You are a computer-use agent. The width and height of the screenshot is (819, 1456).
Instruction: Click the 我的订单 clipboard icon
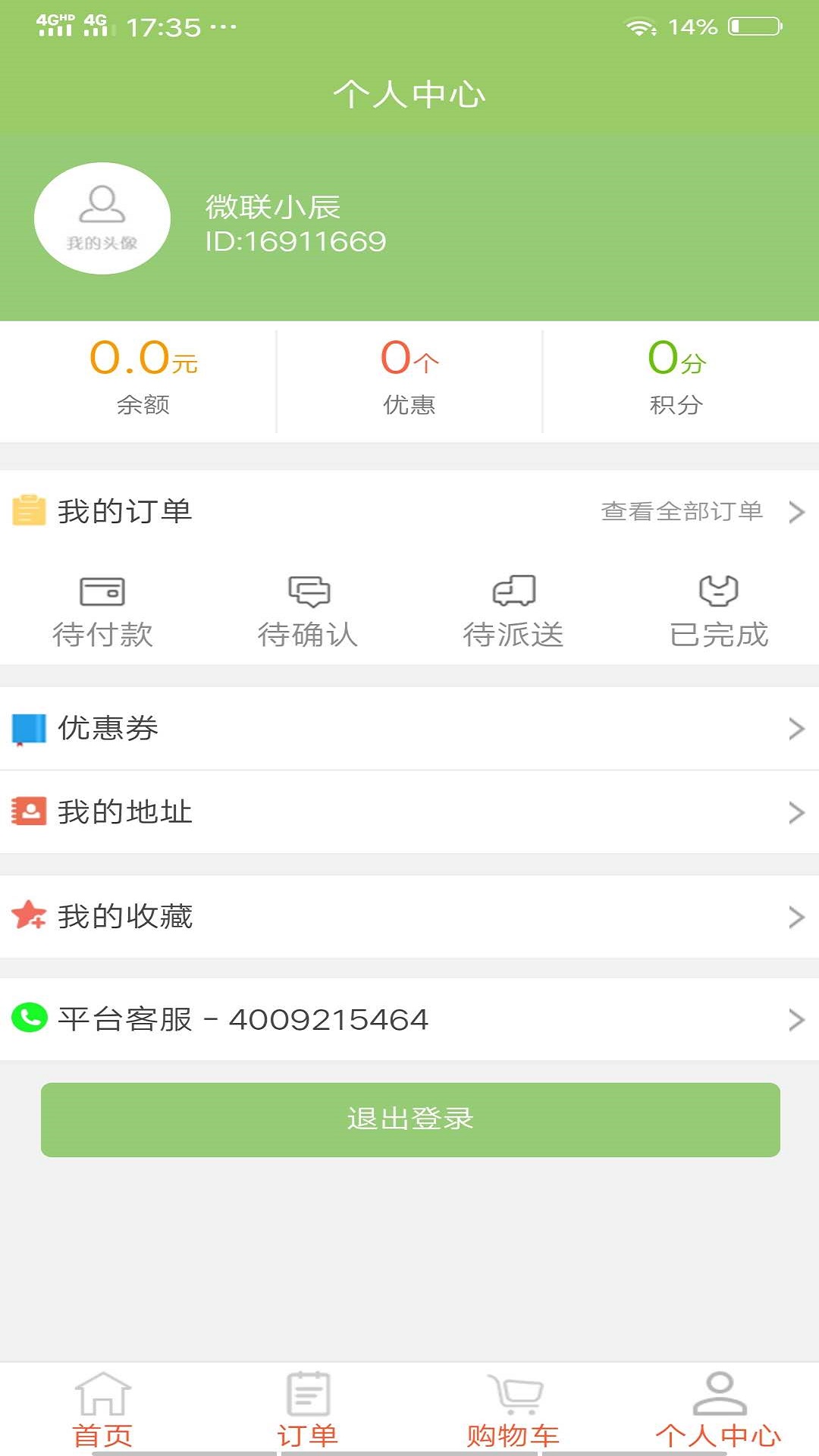pos(29,512)
